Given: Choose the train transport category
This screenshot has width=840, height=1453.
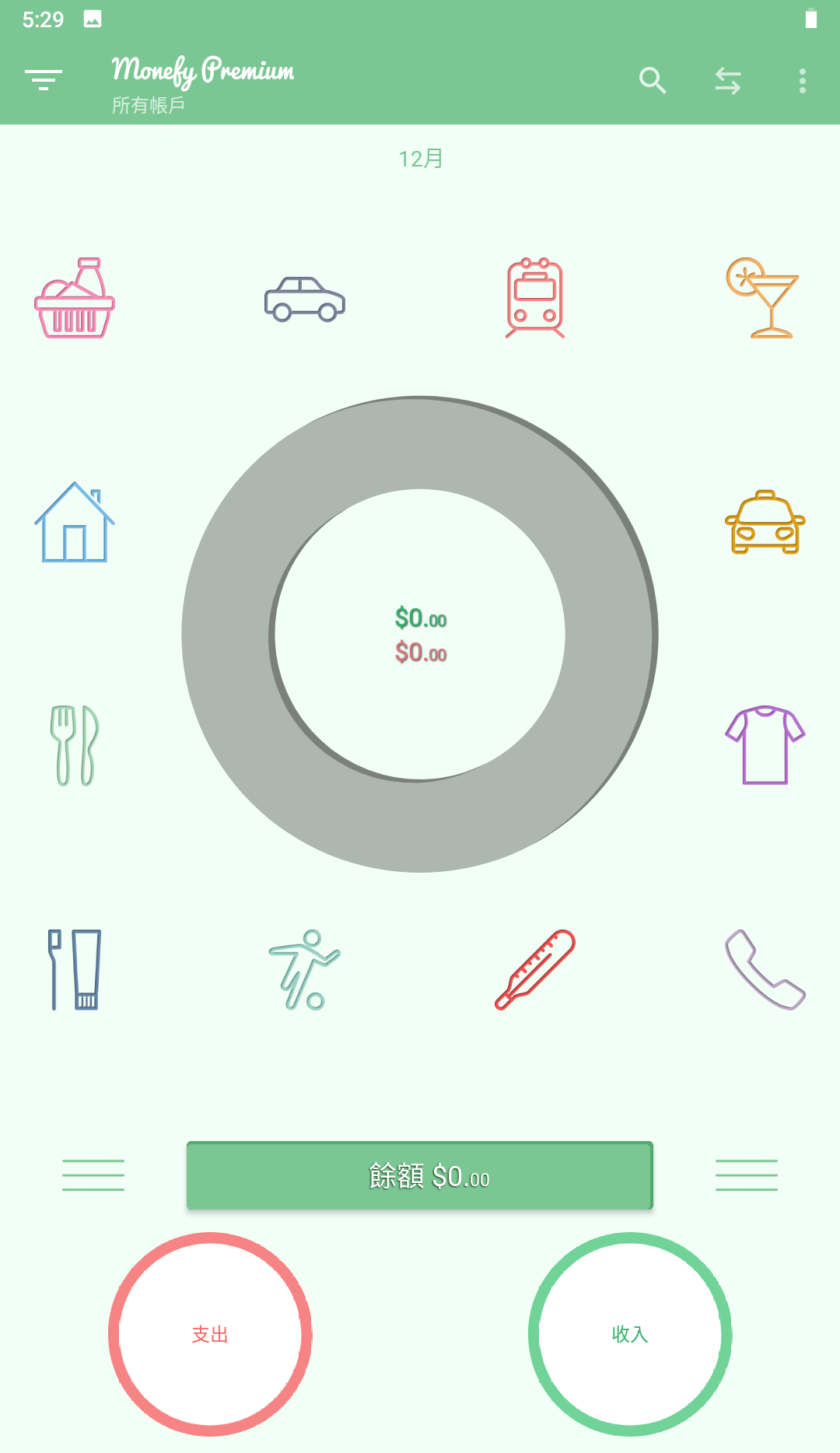Looking at the screenshot, I should click(535, 299).
